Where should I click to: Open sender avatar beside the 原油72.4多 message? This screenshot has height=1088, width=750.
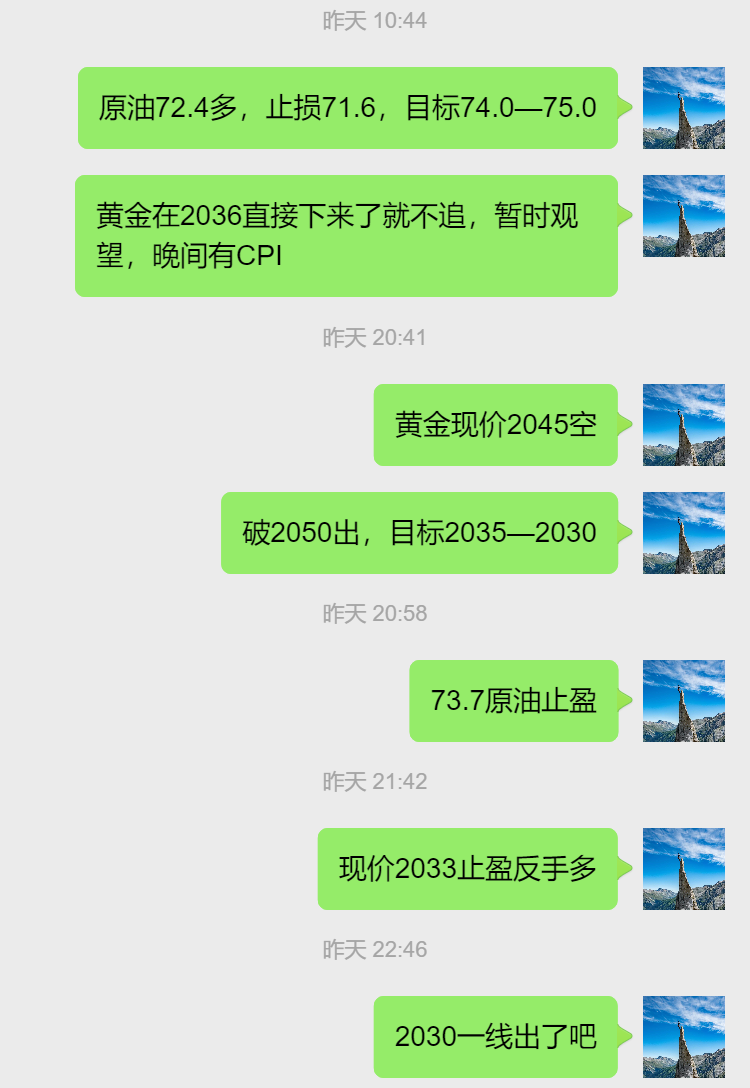(x=683, y=108)
